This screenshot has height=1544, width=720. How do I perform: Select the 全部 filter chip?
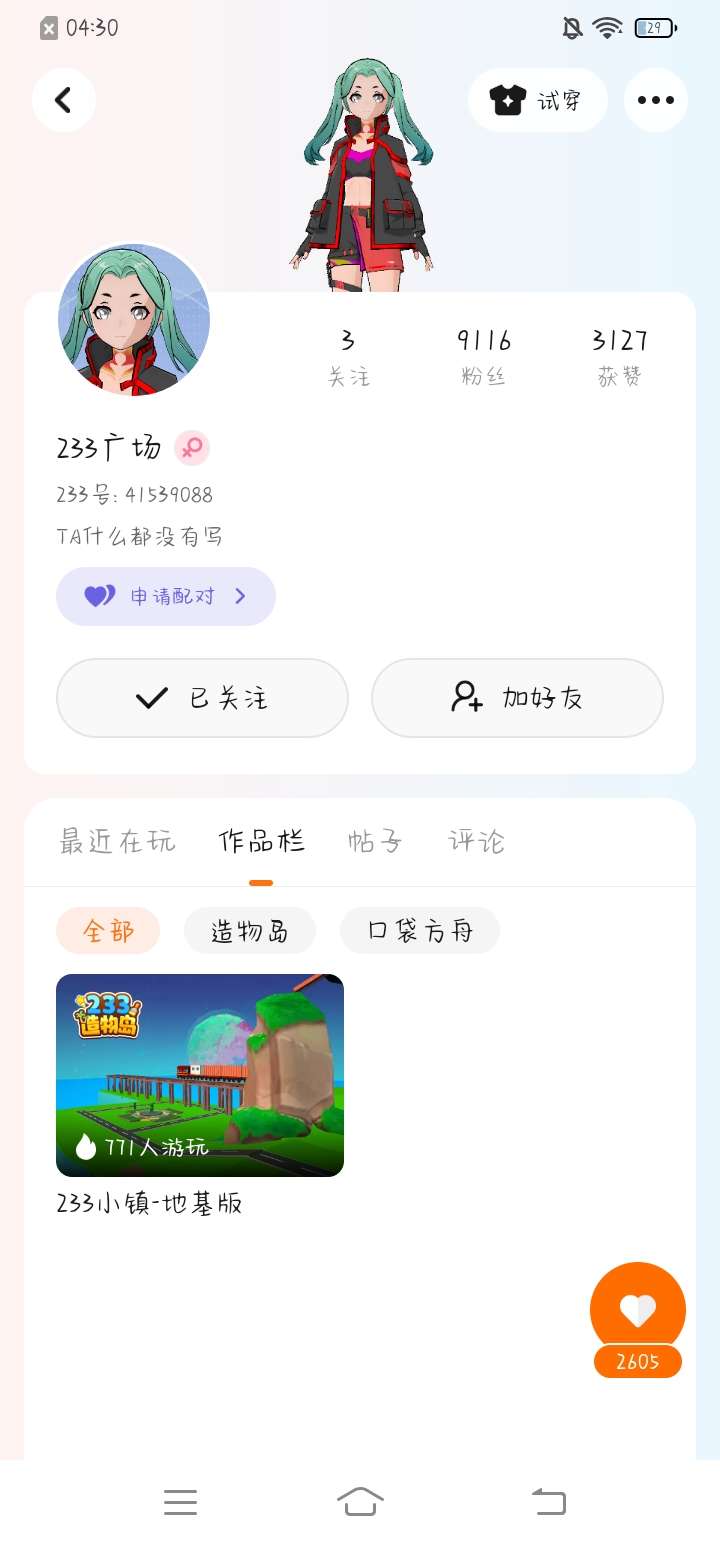pyautogui.click(x=108, y=931)
